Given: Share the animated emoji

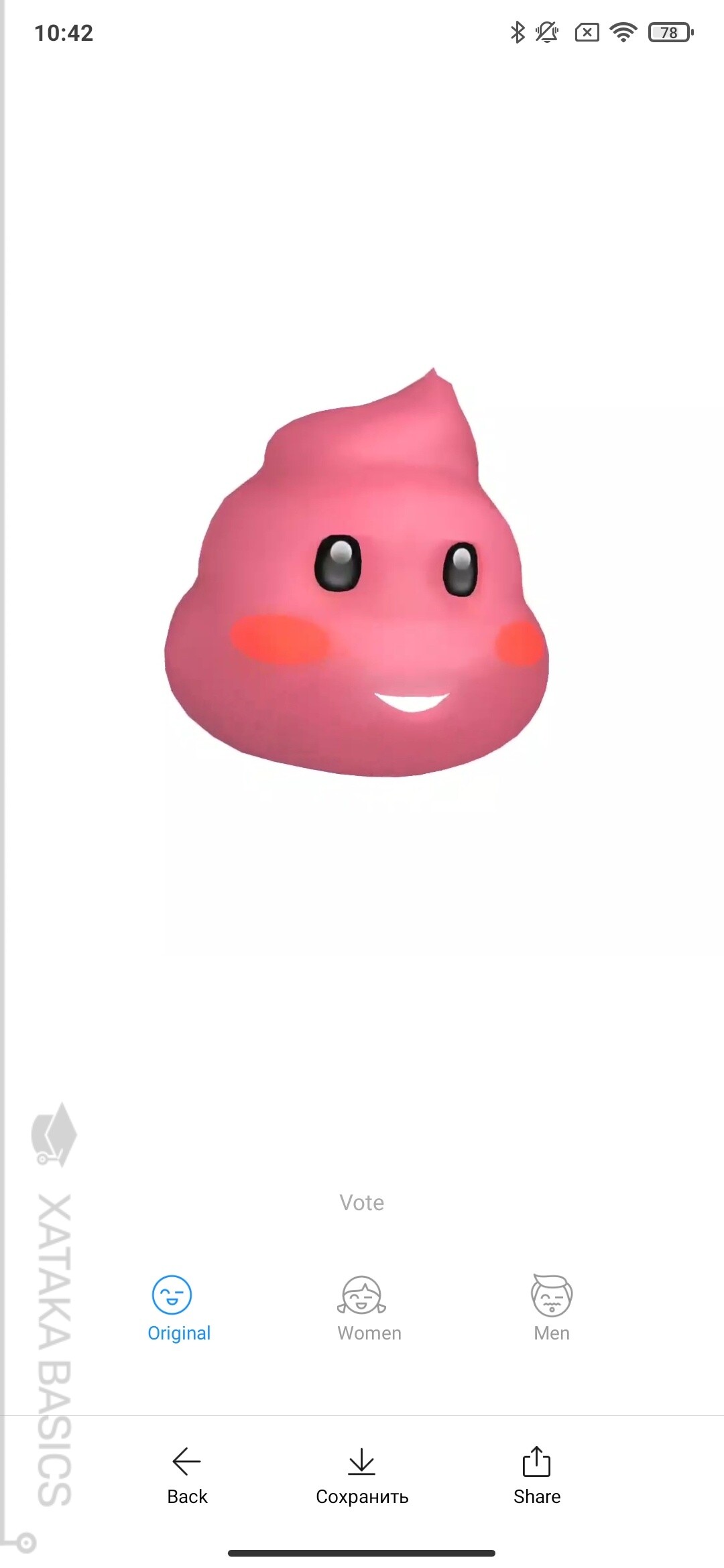Looking at the screenshot, I should pyautogui.click(x=536, y=1476).
